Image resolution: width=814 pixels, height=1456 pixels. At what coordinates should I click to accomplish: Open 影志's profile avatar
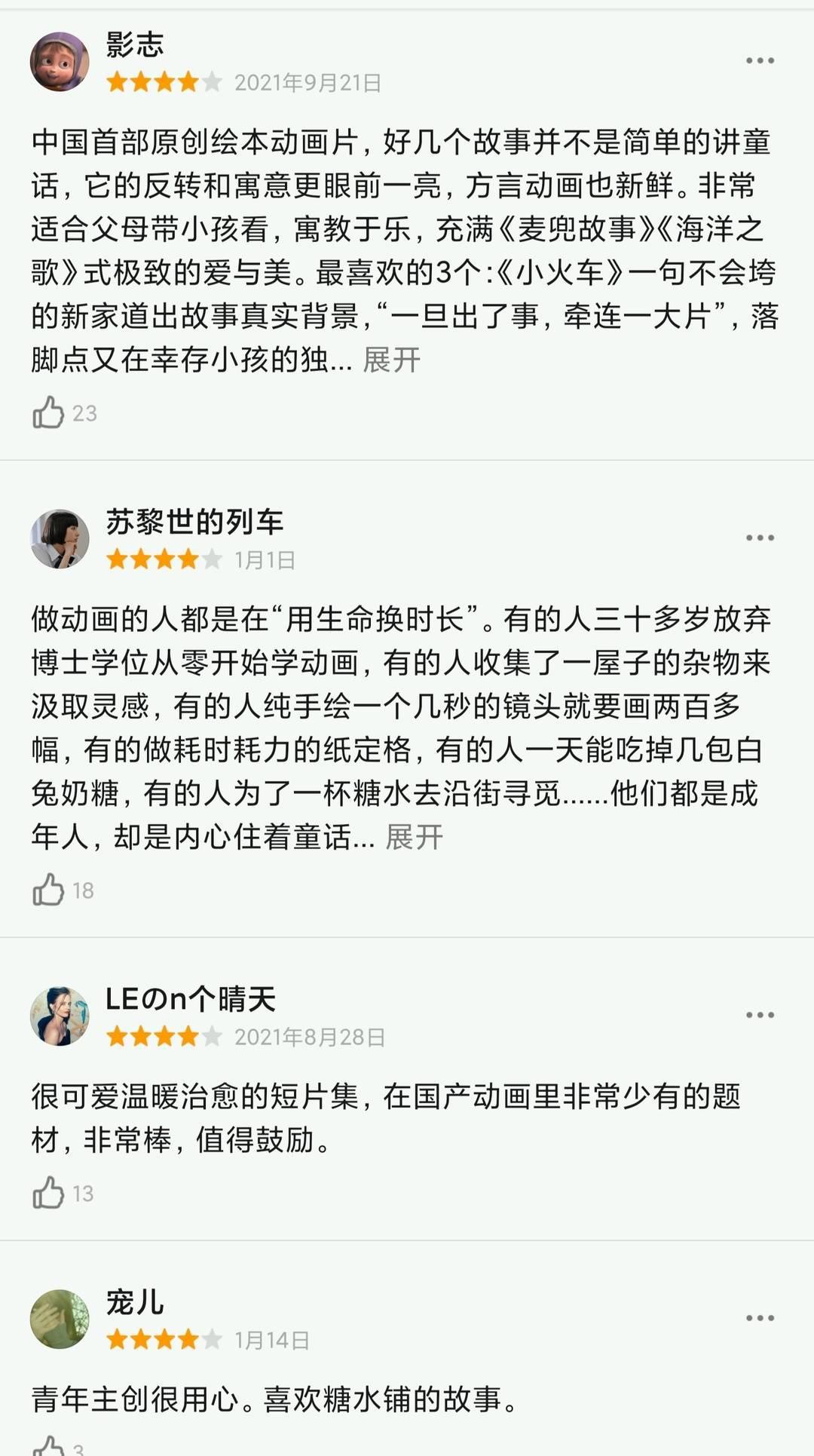tap(63, 60)
